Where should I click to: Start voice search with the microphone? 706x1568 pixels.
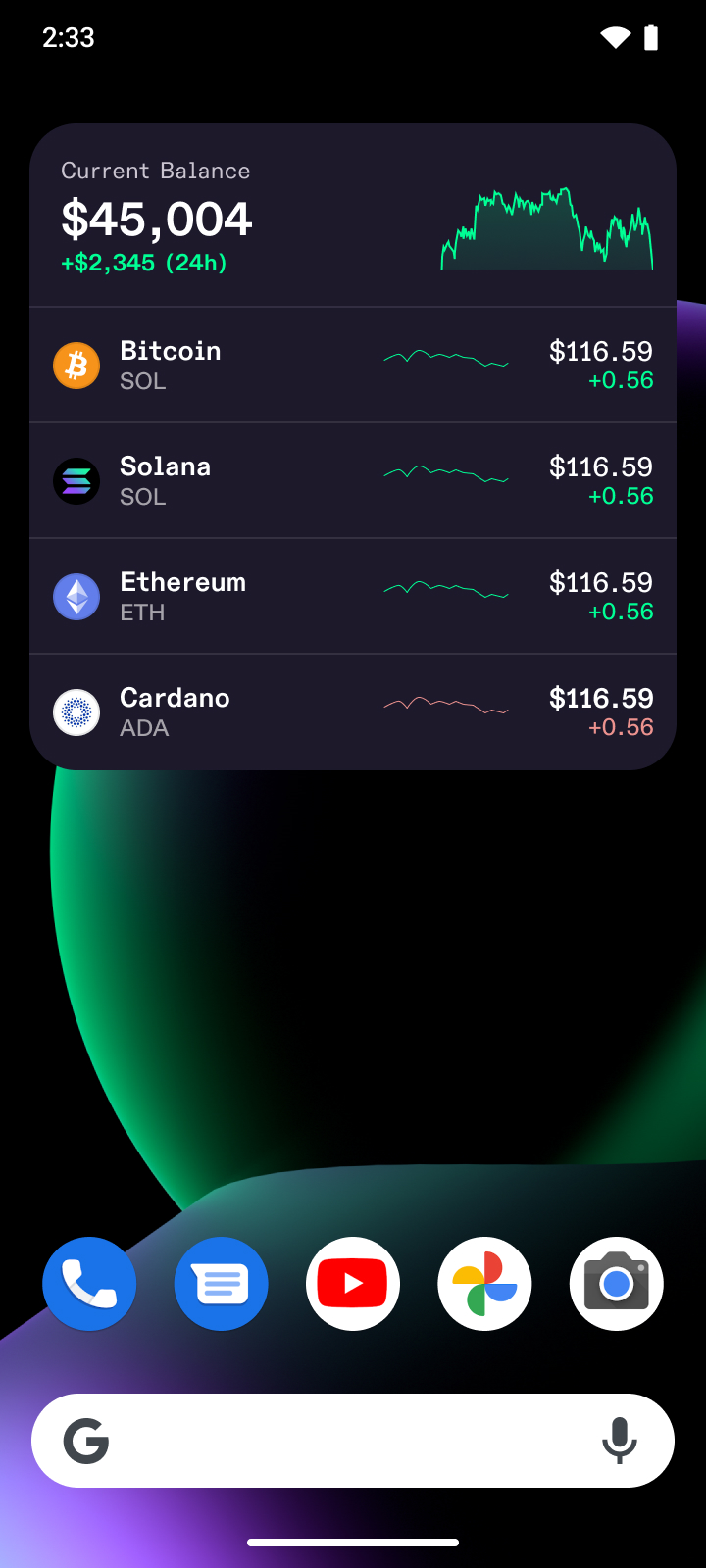click(x=619, y=1441)
